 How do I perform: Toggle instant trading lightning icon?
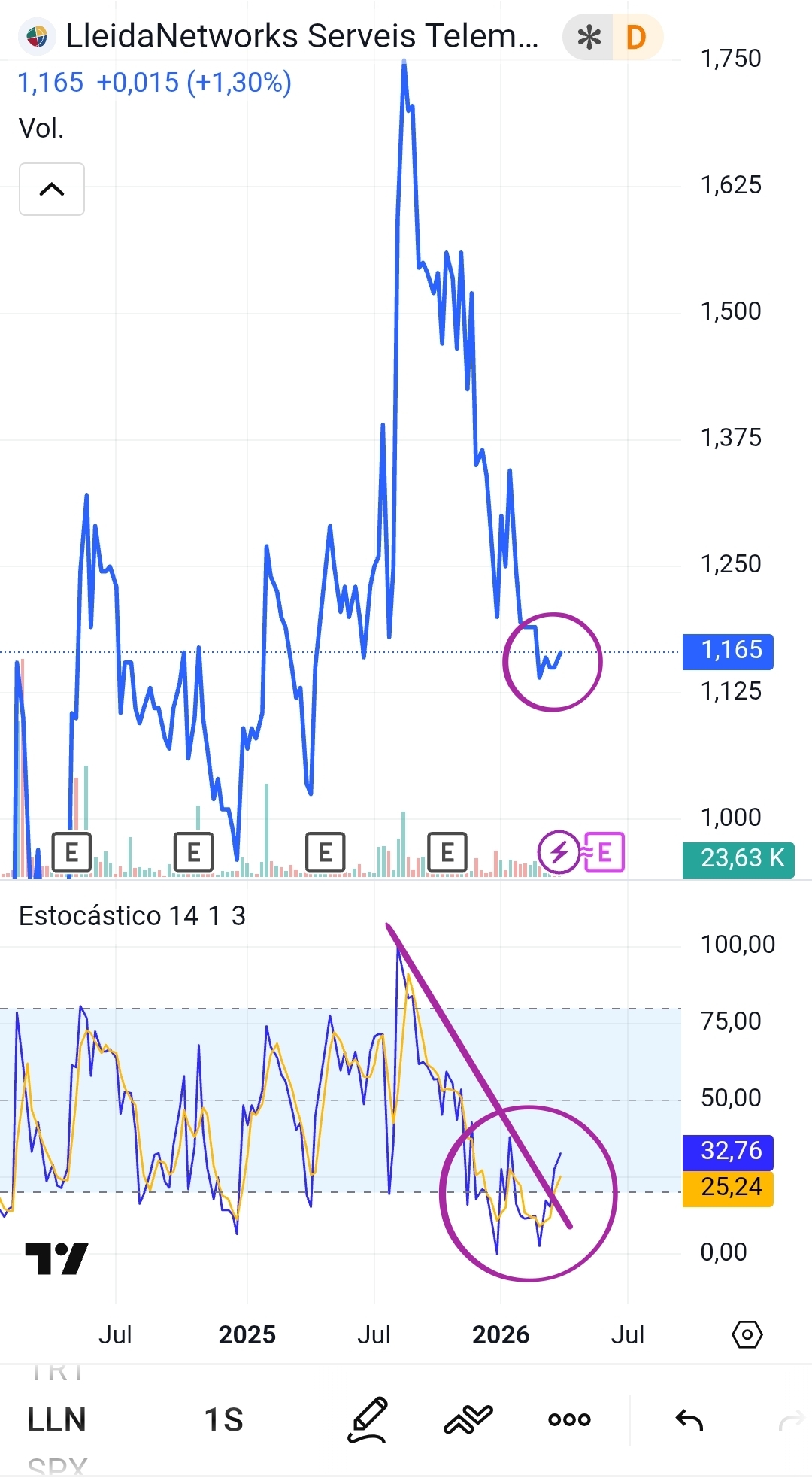[558, 853]
